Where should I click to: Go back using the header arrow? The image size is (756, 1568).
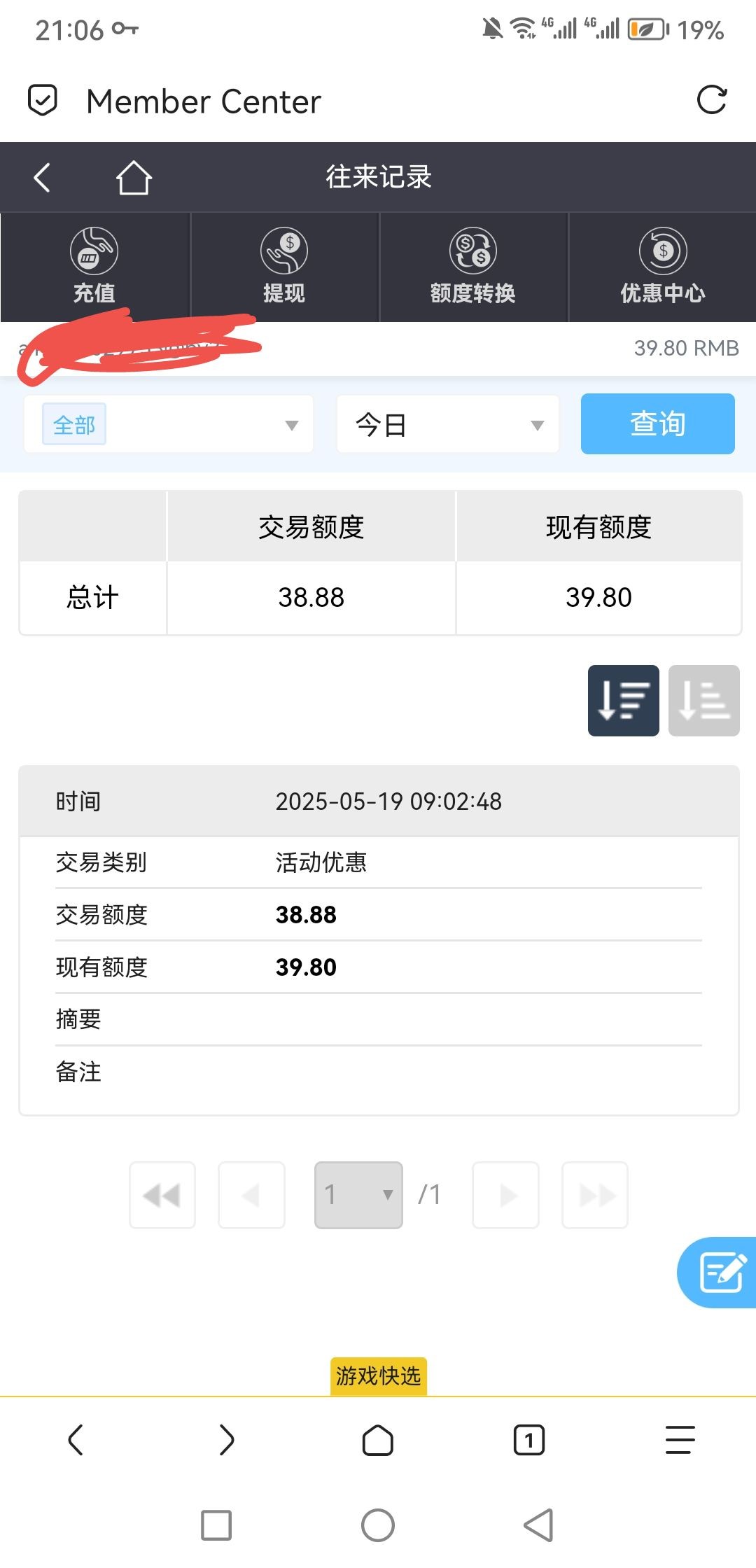pos(42,177)
